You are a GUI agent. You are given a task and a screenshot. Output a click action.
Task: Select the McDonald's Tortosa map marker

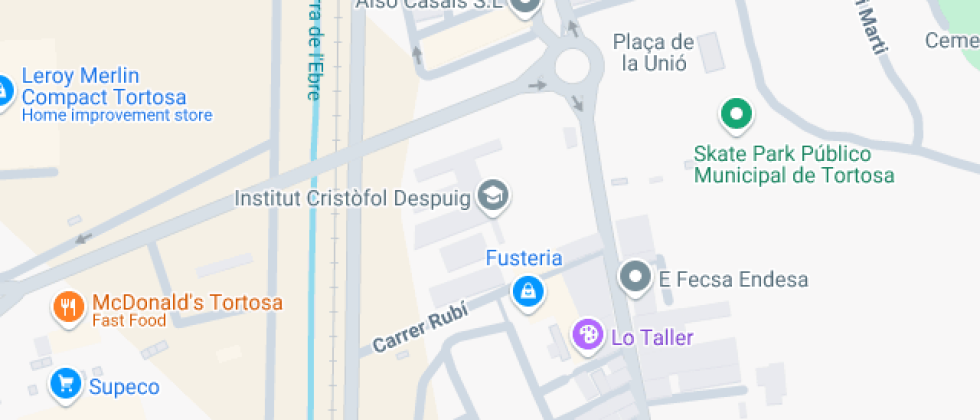click(68, 307)
